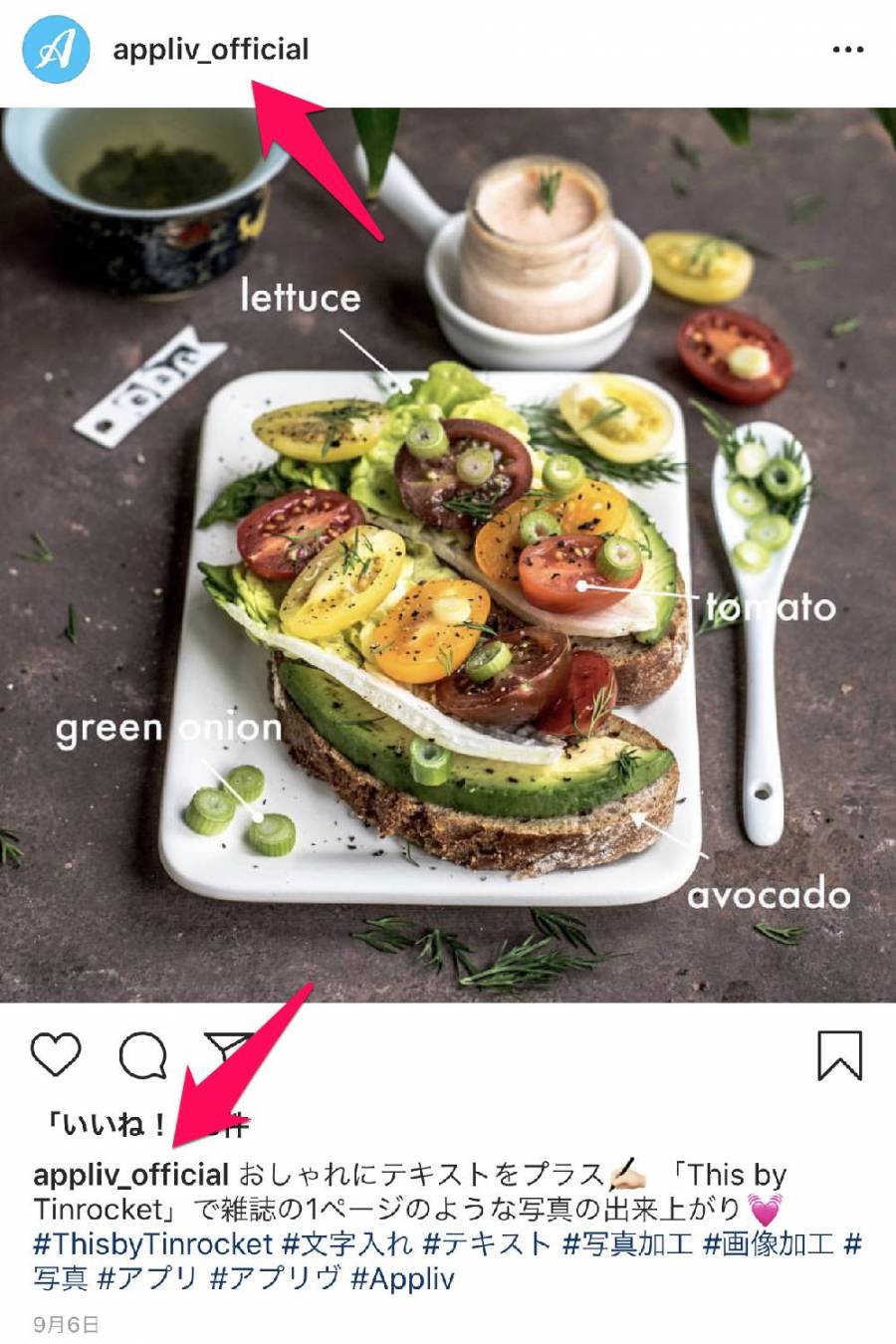Open the #アプリヴ hashtag
The image size is (896, 1344).
click(x=275, y=1279)
